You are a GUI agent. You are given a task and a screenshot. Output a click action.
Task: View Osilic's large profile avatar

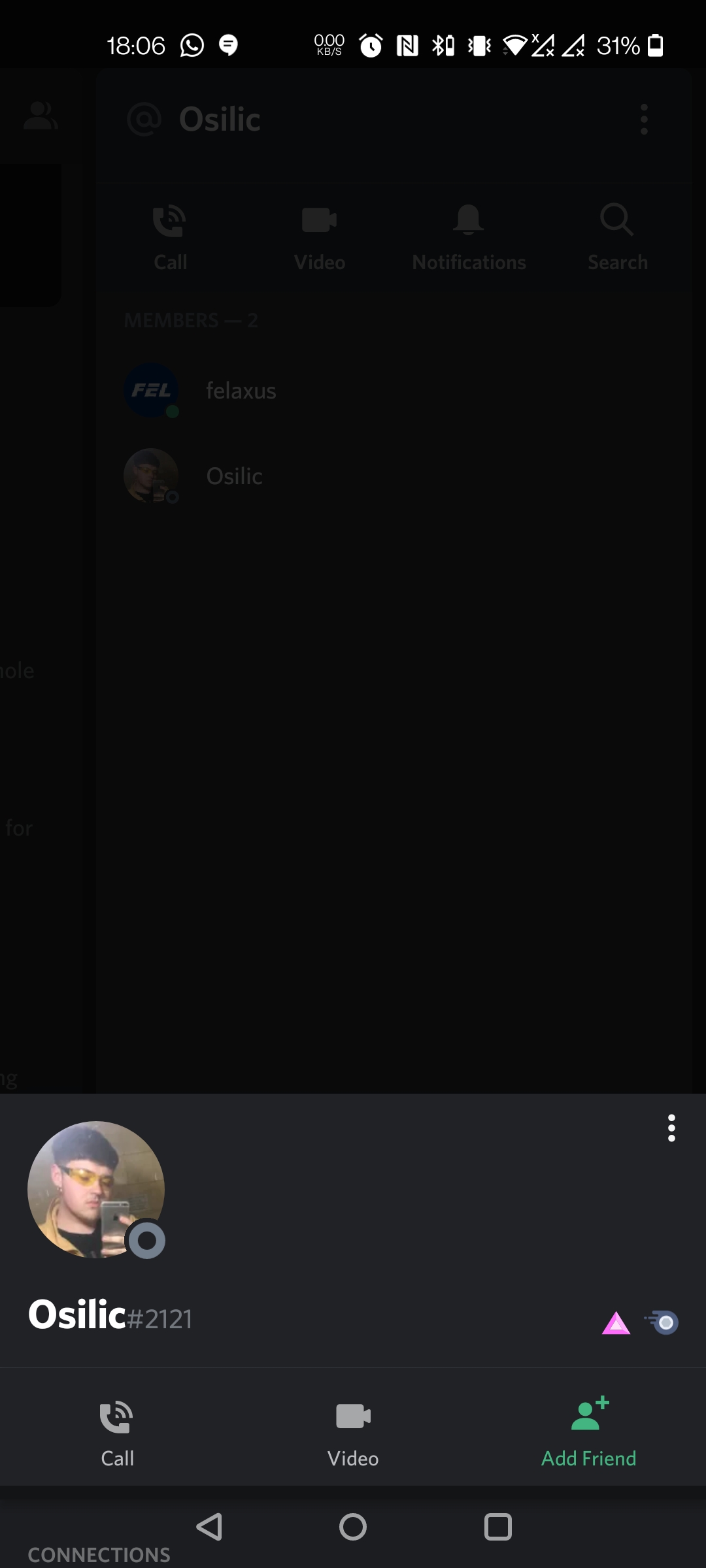tap(96, 1189)
